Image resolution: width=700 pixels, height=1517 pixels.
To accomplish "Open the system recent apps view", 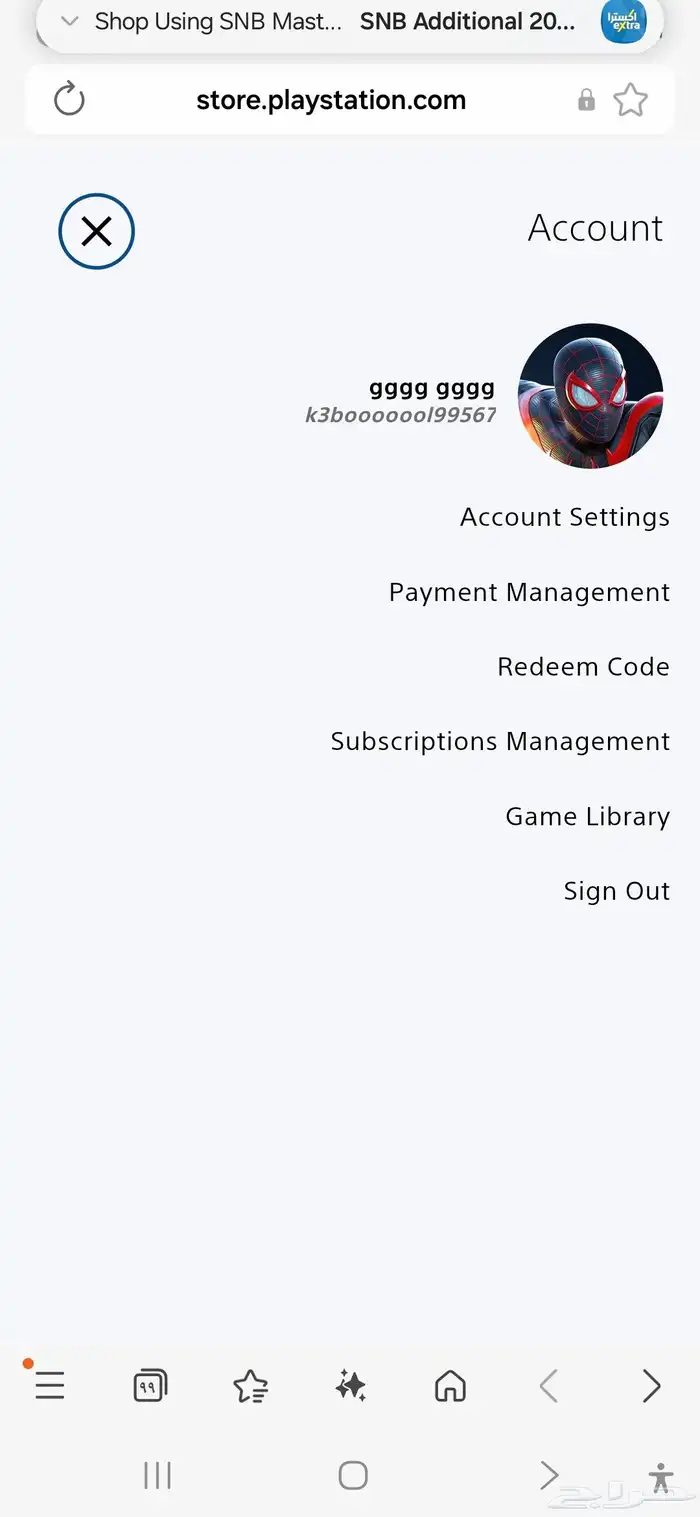I will click(x=157, y=1475).
